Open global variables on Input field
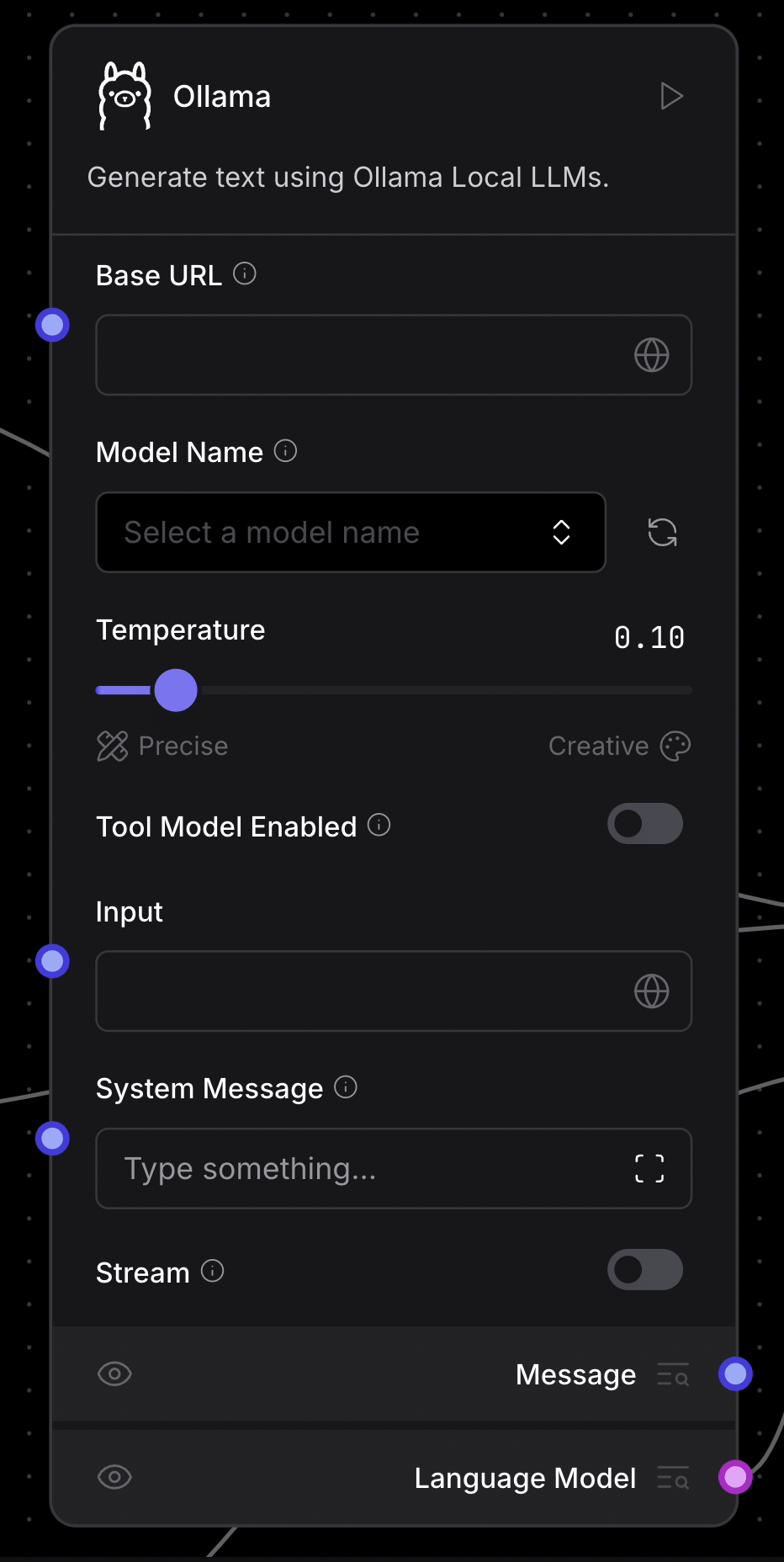784x1562 pixels. point(650,991)
